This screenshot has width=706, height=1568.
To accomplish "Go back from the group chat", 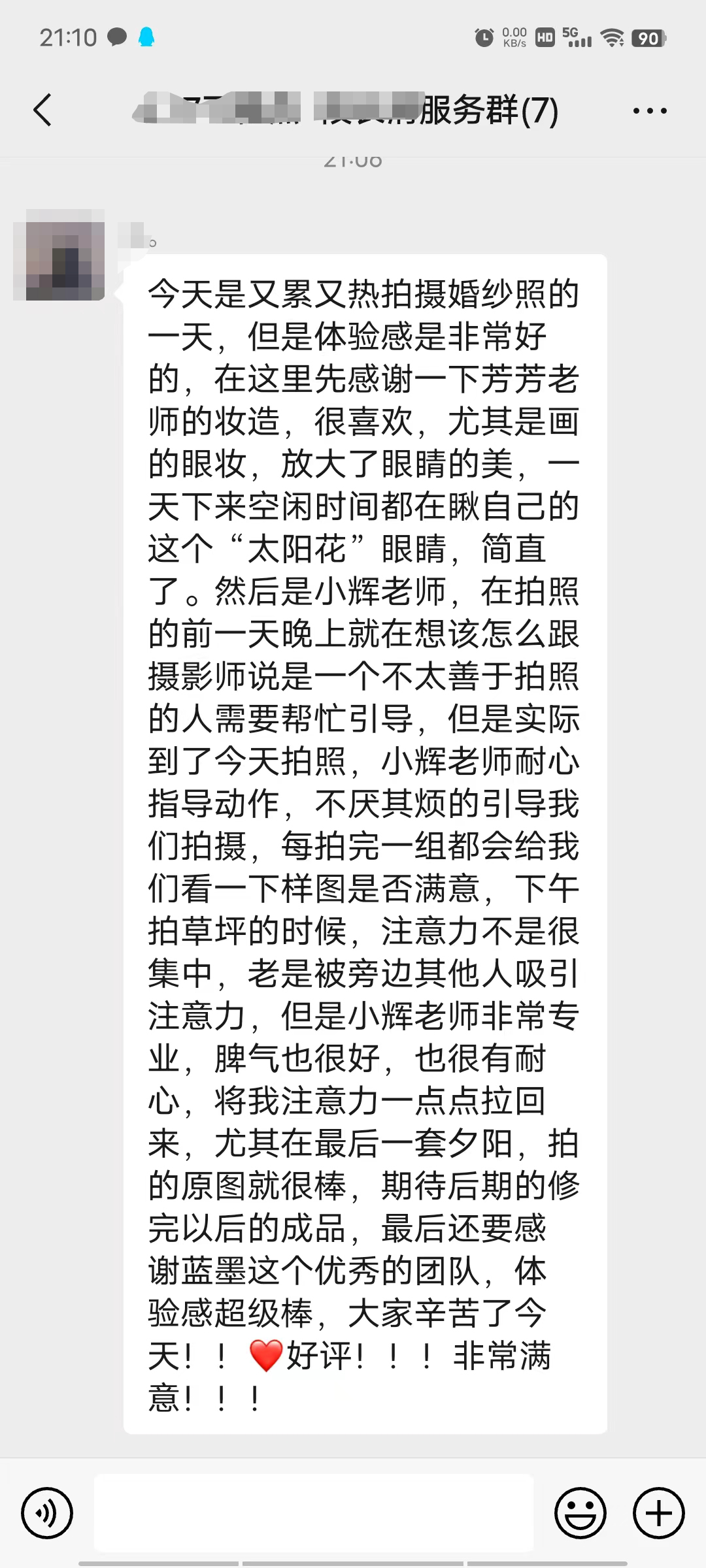I will coord(42,110).
